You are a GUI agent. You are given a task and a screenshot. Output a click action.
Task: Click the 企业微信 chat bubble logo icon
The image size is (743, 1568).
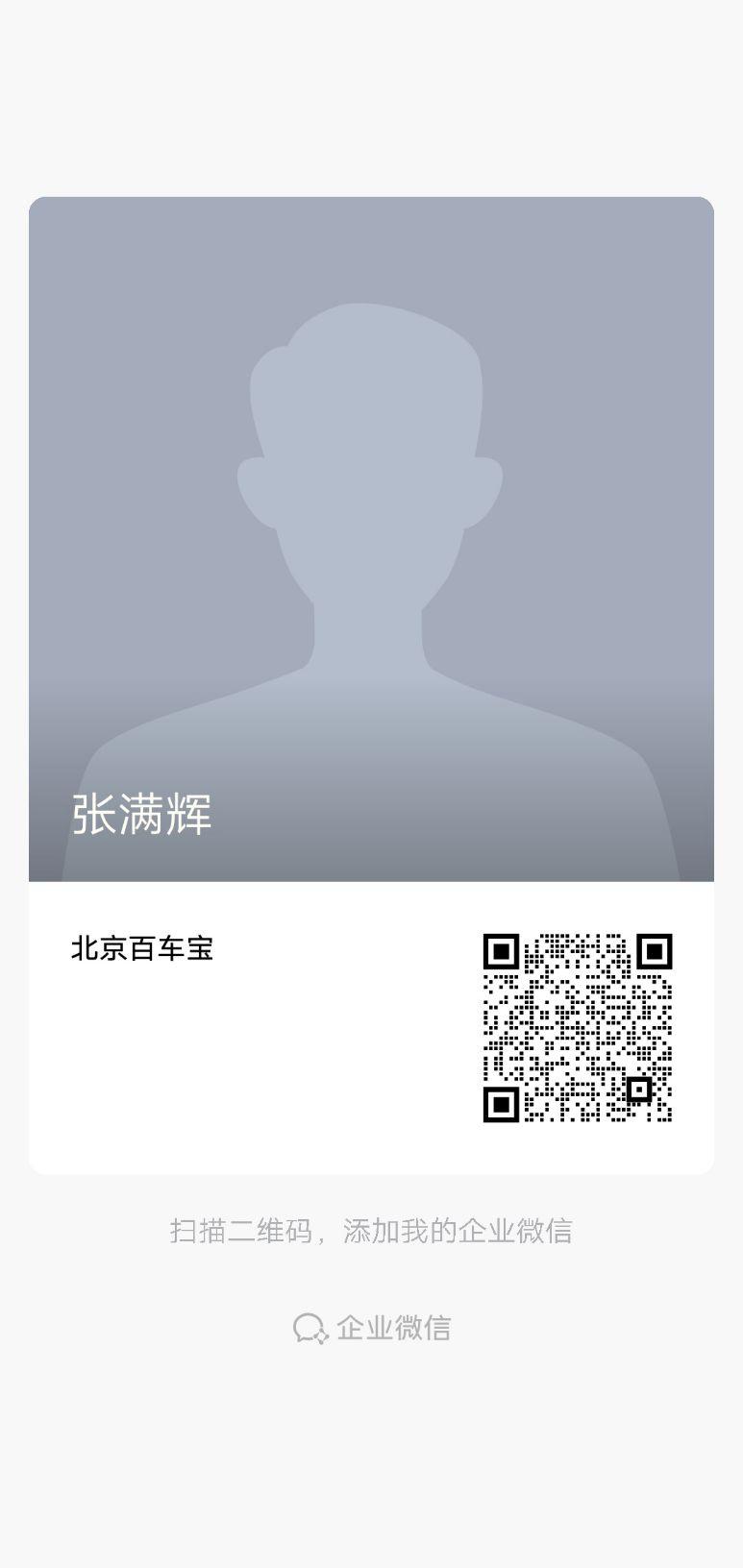coord(312,1327)
